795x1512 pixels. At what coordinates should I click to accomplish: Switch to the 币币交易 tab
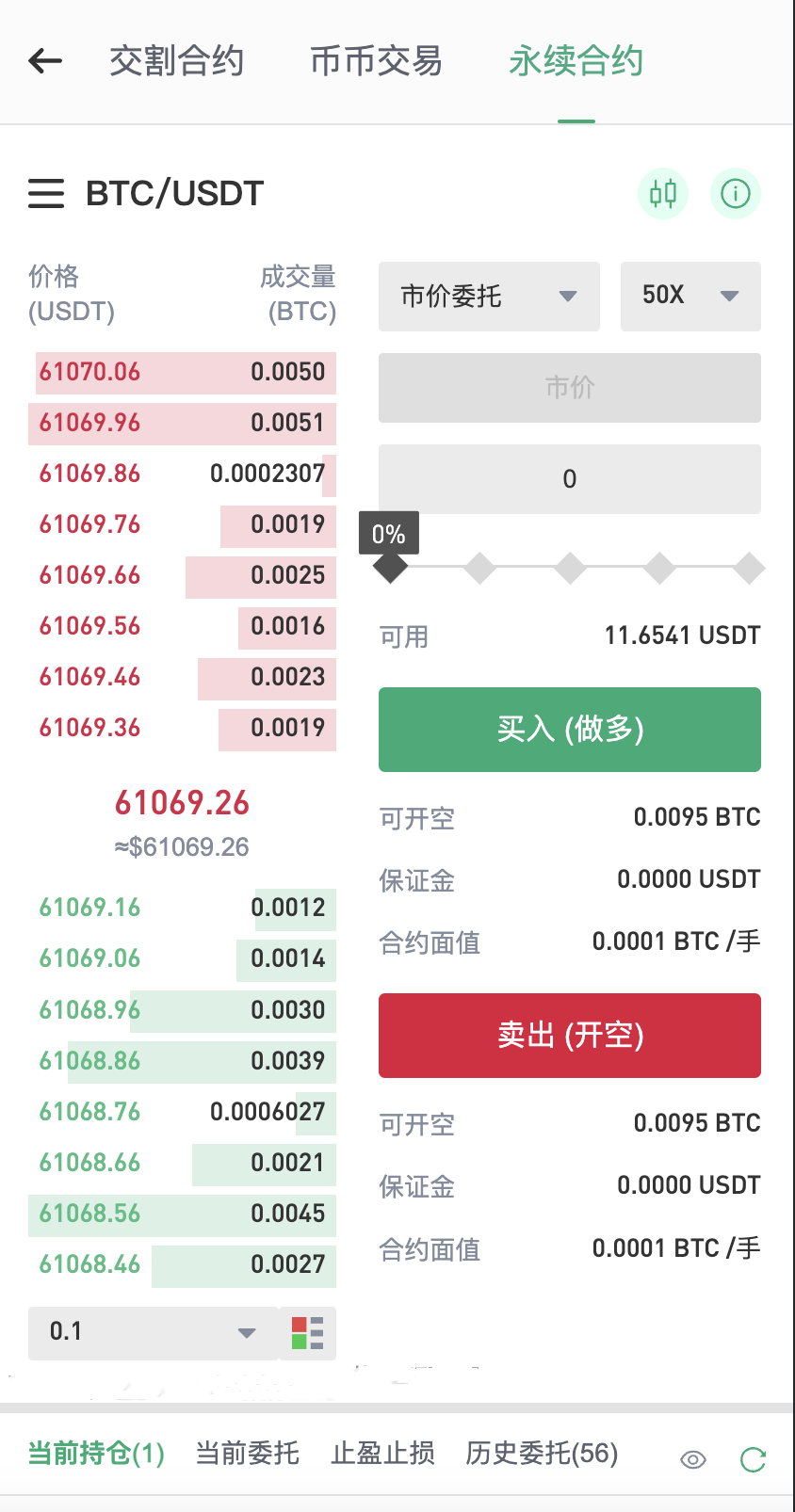(376, 61)
